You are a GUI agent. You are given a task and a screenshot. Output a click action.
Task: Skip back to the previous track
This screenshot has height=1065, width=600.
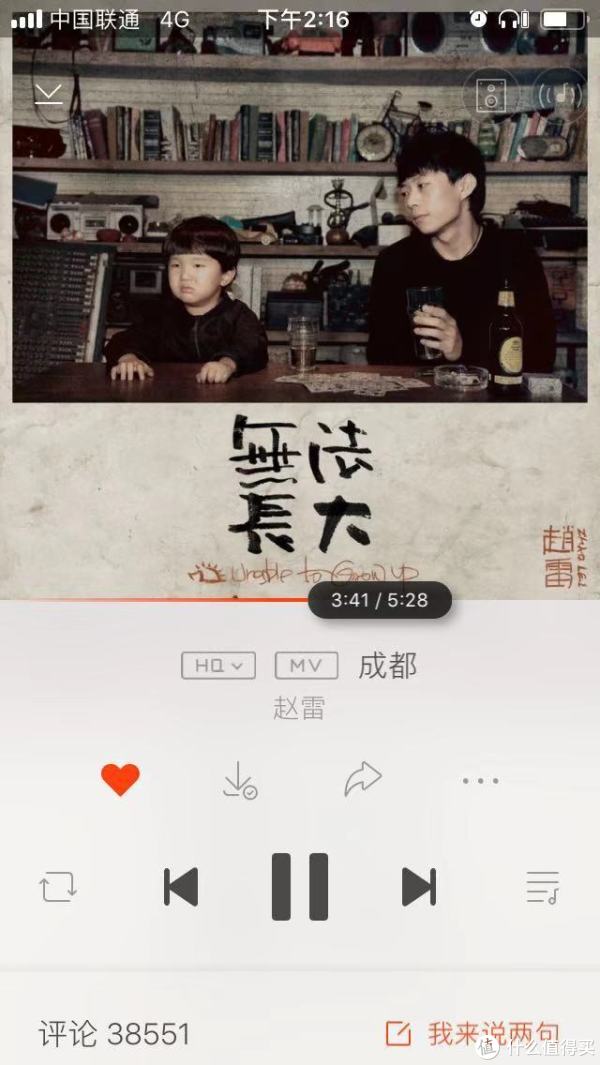click(x=181, y=887)
